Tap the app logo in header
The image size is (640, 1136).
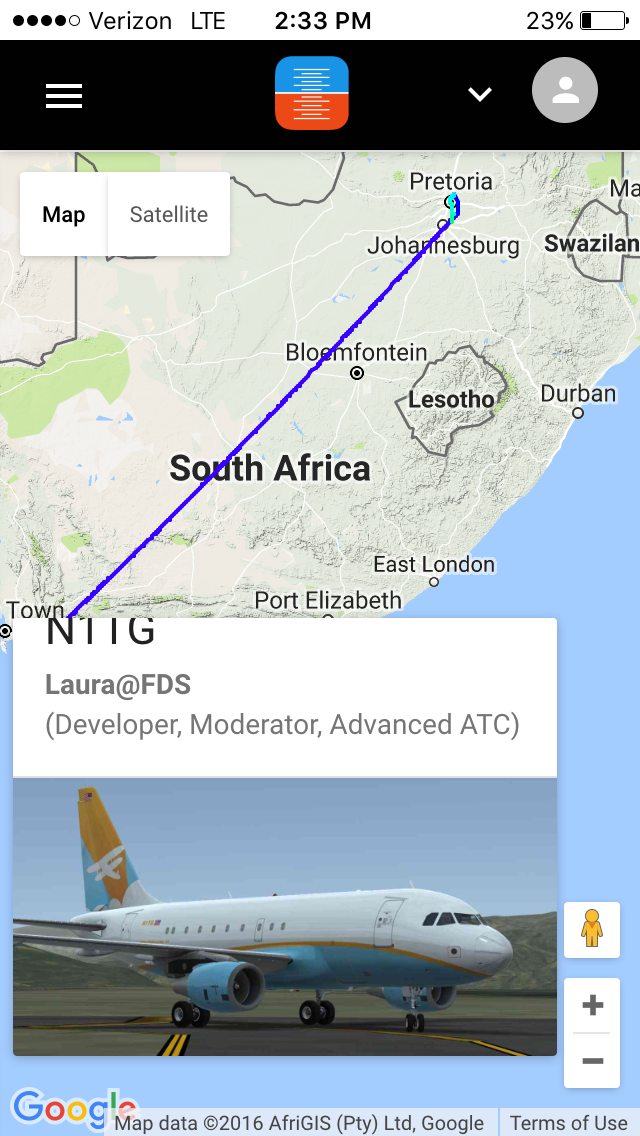pyautogui.click(x=312, y=93)
